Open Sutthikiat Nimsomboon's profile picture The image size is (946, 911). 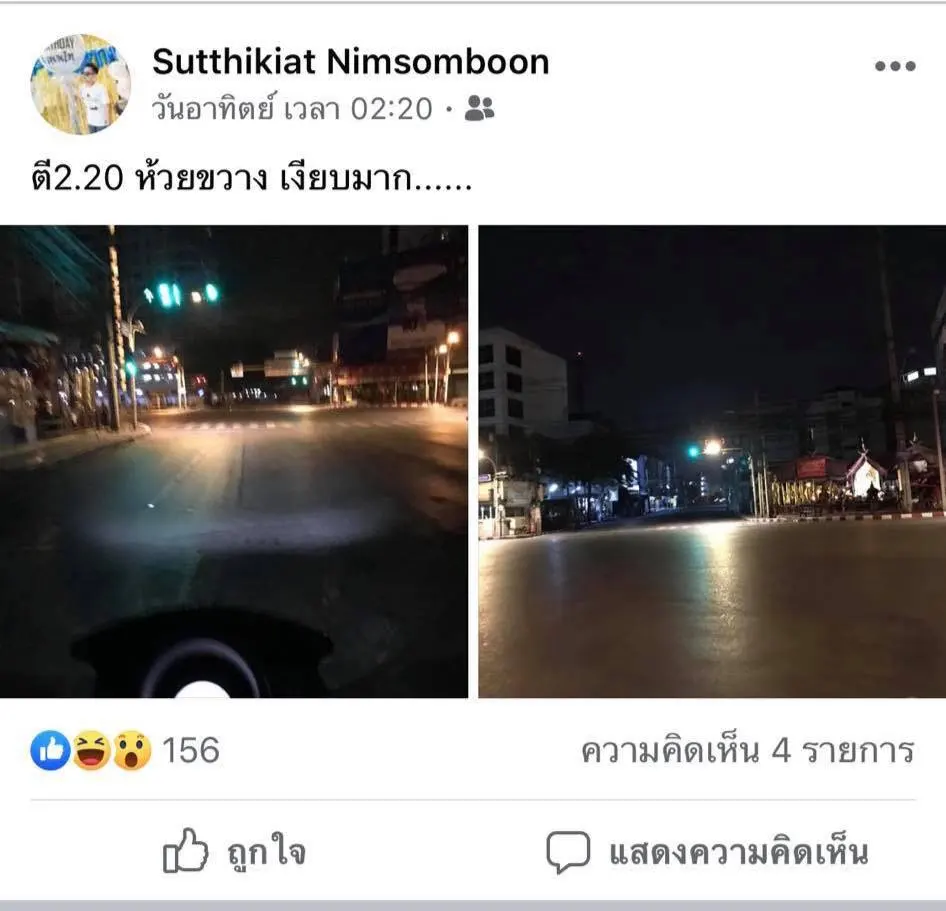pyautogui.click(x=80, y=84)
